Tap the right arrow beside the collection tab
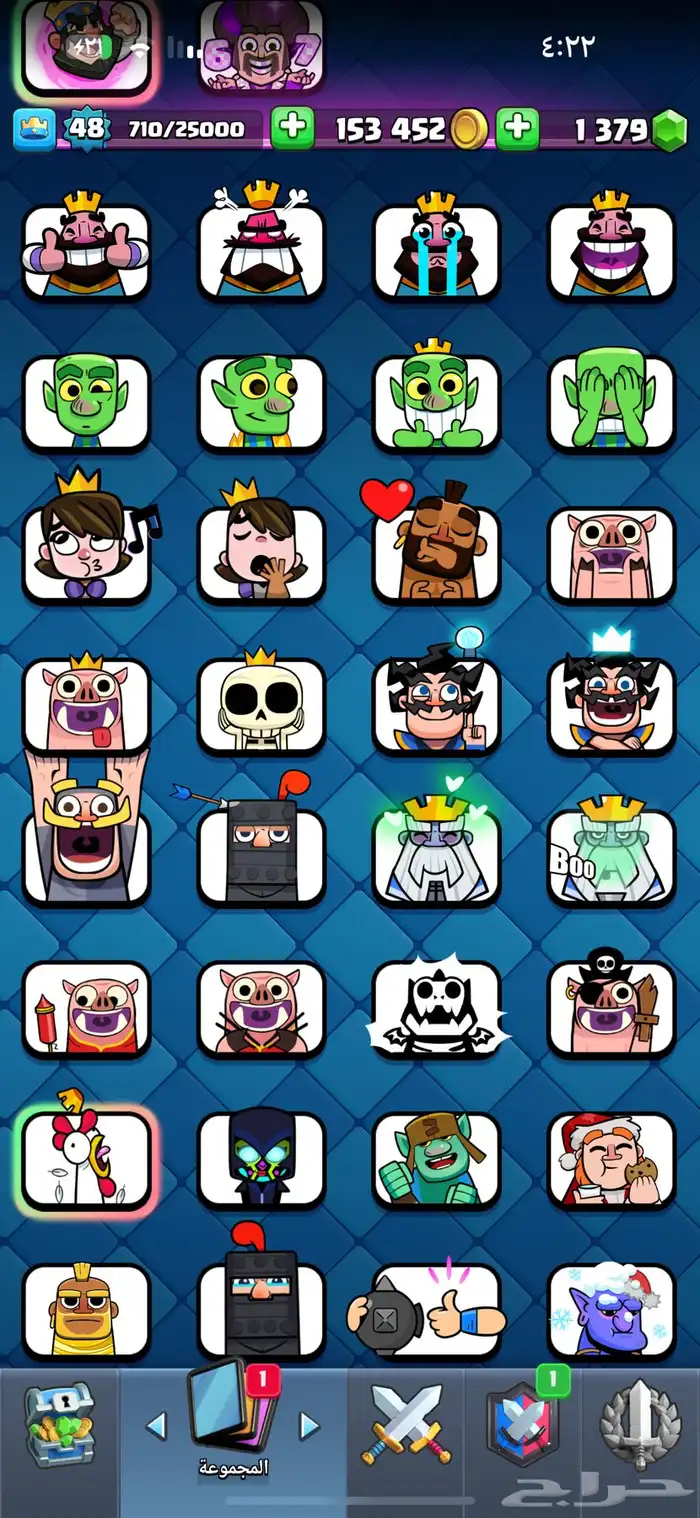This screenshot has width=700, height=1518. [309, 1425]
